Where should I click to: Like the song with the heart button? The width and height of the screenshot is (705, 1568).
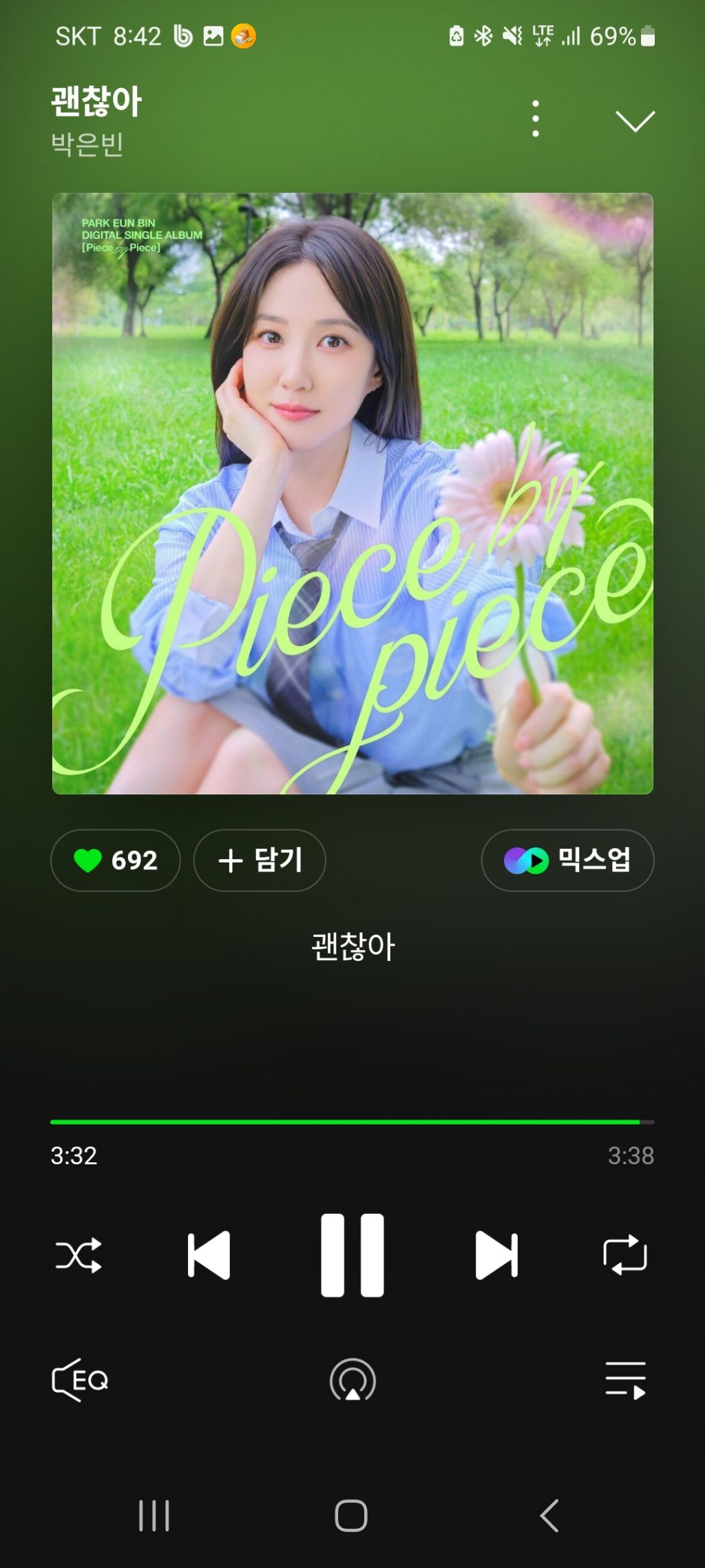pyautogui.click(x=115, y=860)
